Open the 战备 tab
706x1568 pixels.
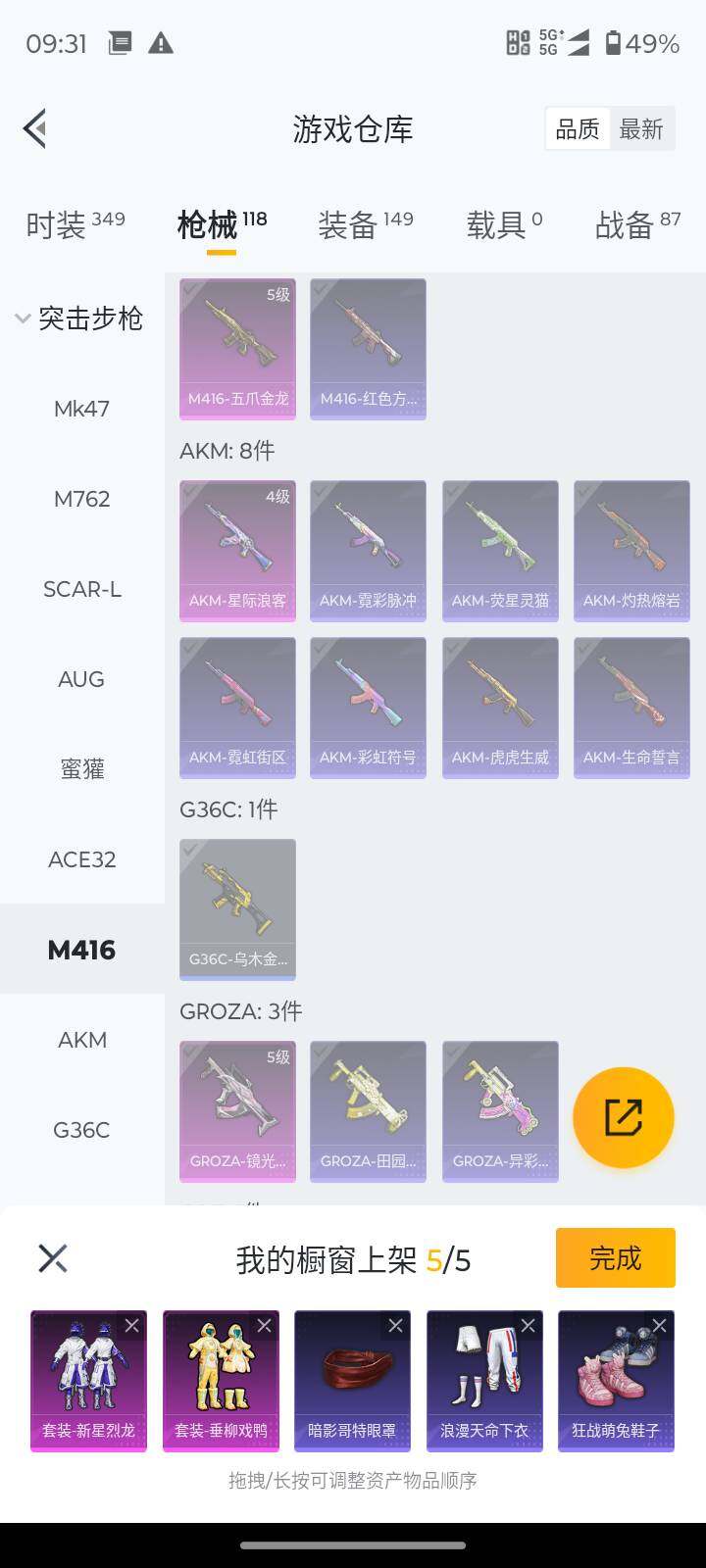click(x=637, y=224)
